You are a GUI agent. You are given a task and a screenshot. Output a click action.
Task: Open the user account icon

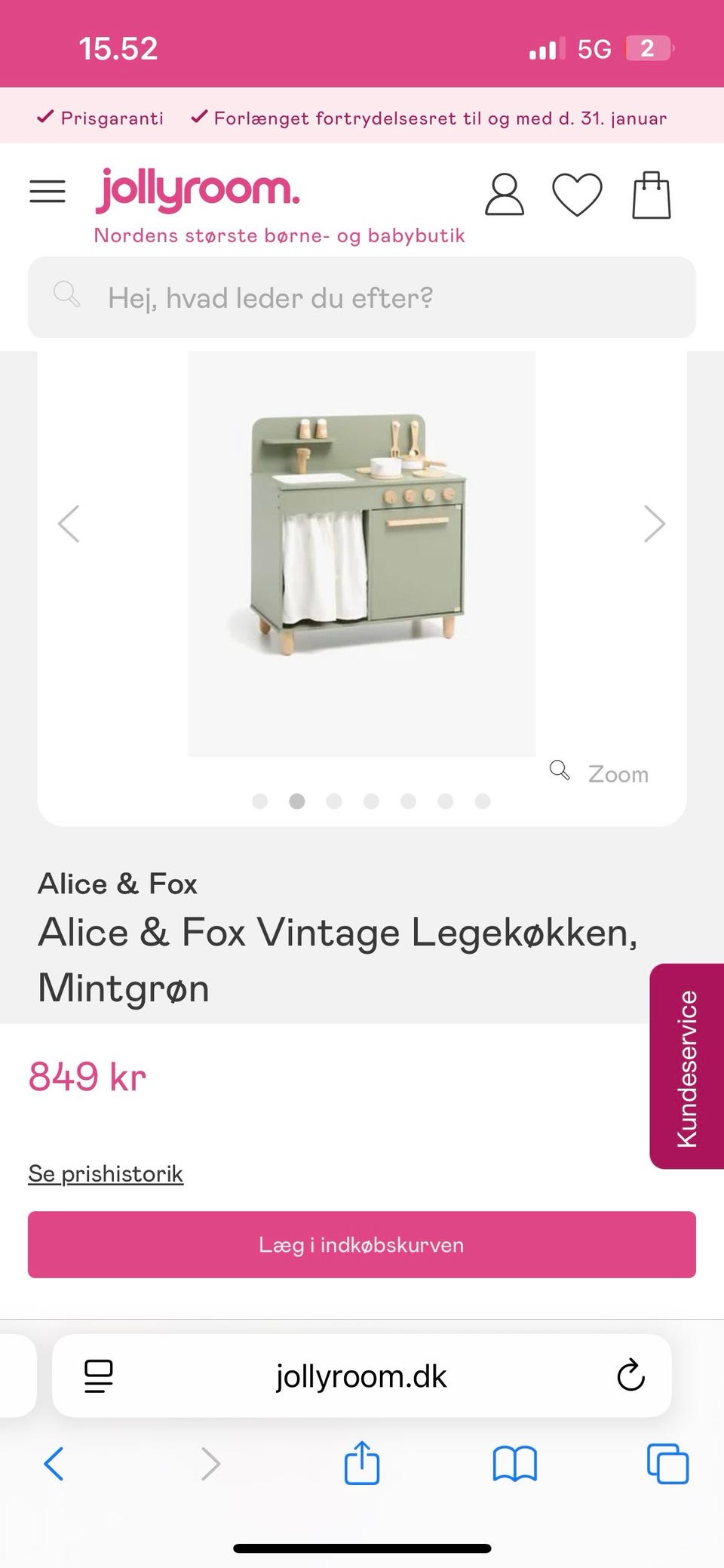click(504, 195)
